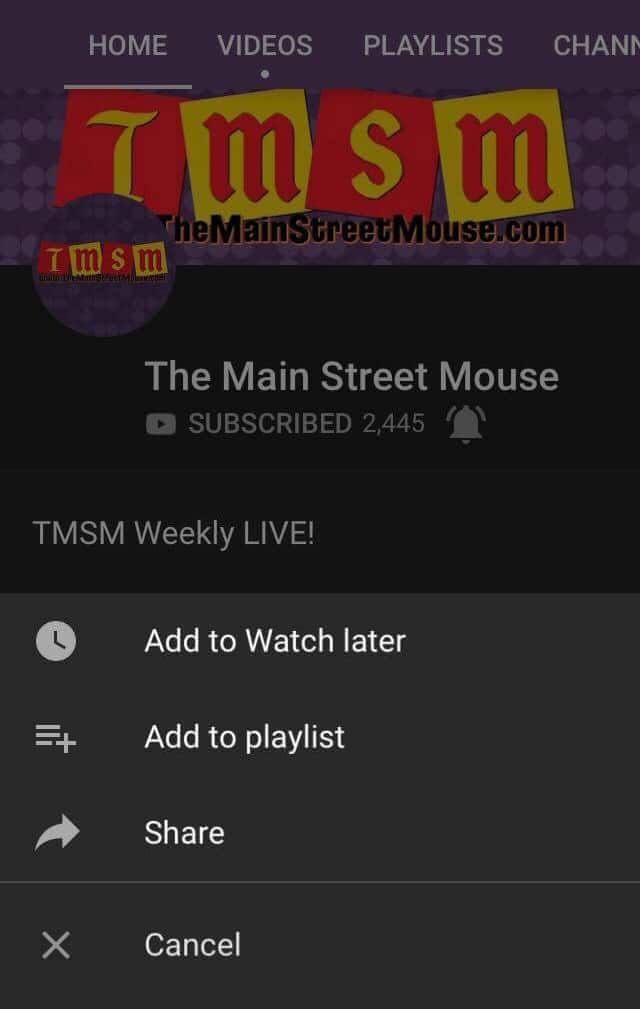Share this video
The height and width of the screenshot is (1009, 640).
[184, 833]
